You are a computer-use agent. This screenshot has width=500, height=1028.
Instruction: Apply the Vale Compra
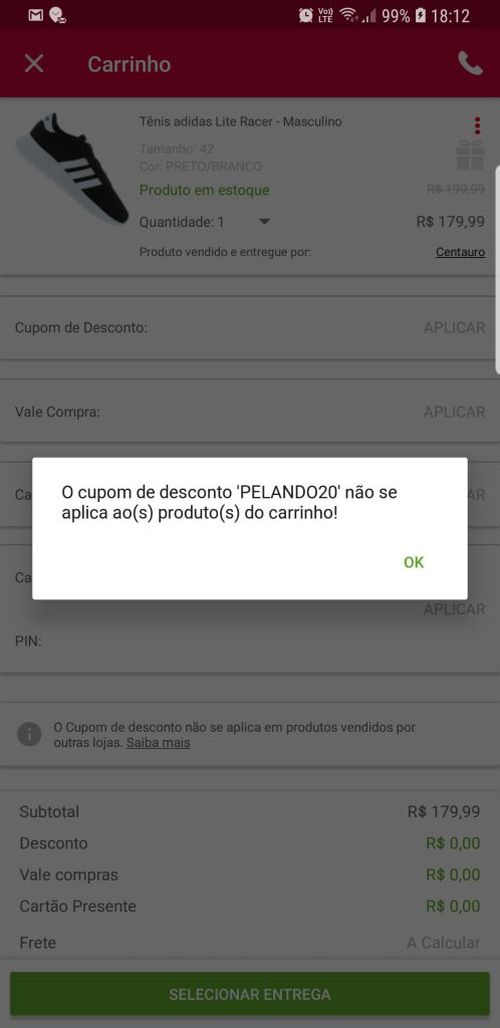[454, 412]
